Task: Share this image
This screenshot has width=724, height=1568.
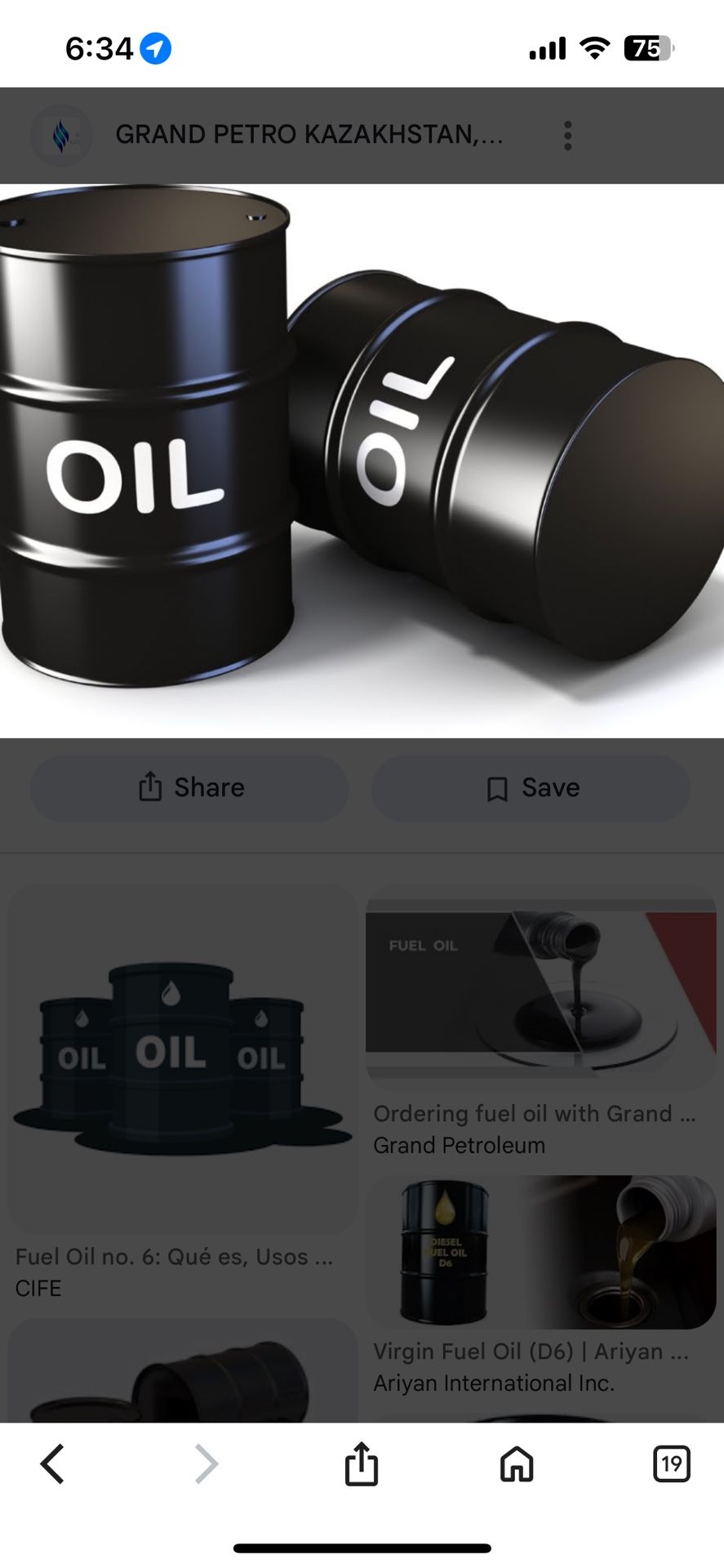Action: tap(189, 787)
